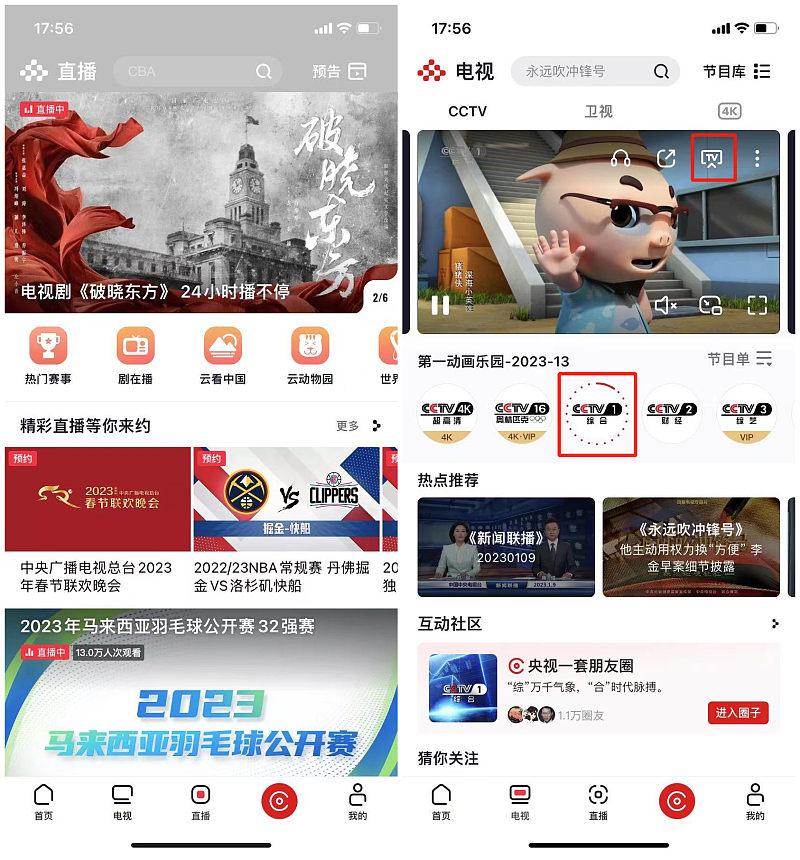Image resolution: width=800 pixels, height=860 pixels.
Task: Tap 进入圈子 to join the community
Action: pos(739,713)
